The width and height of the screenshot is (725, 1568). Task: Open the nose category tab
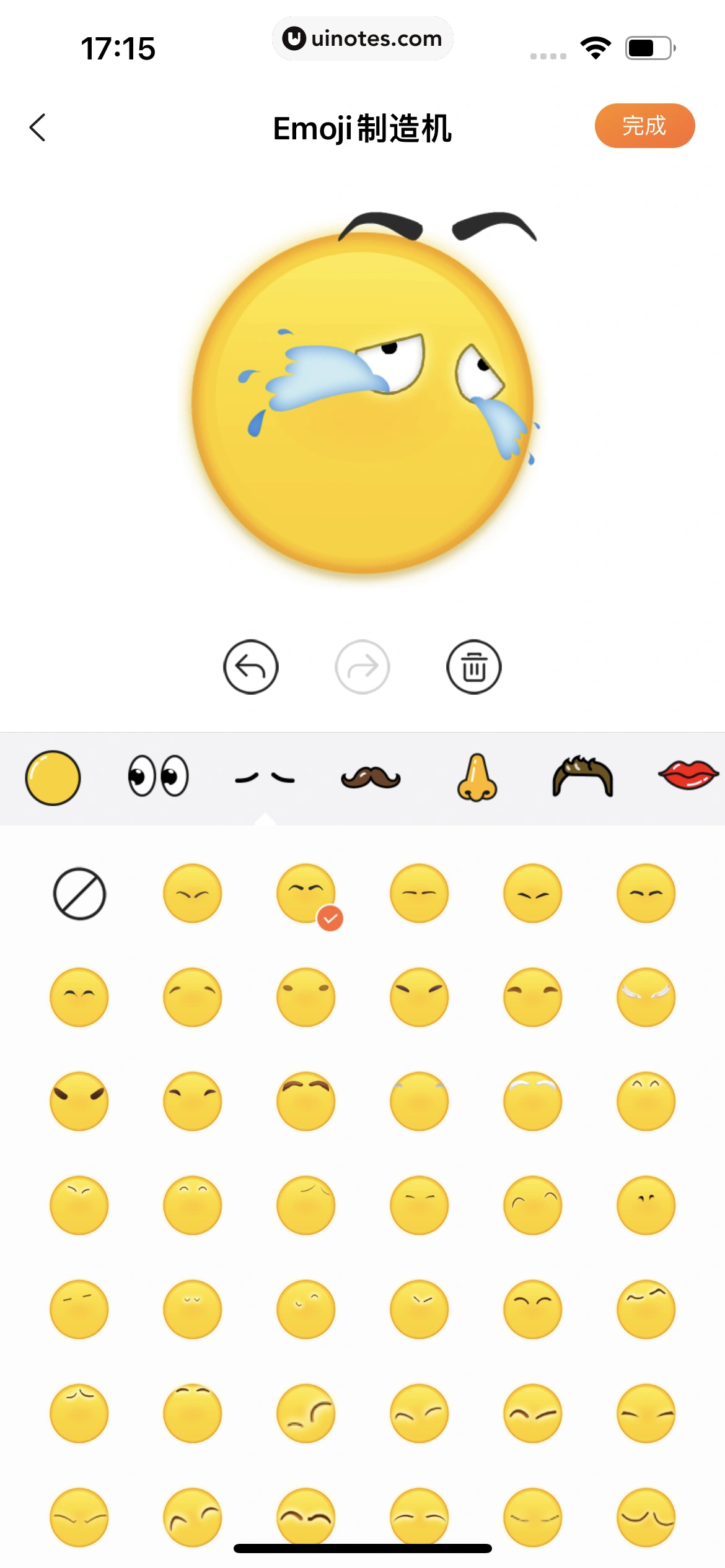pos(477,778)
